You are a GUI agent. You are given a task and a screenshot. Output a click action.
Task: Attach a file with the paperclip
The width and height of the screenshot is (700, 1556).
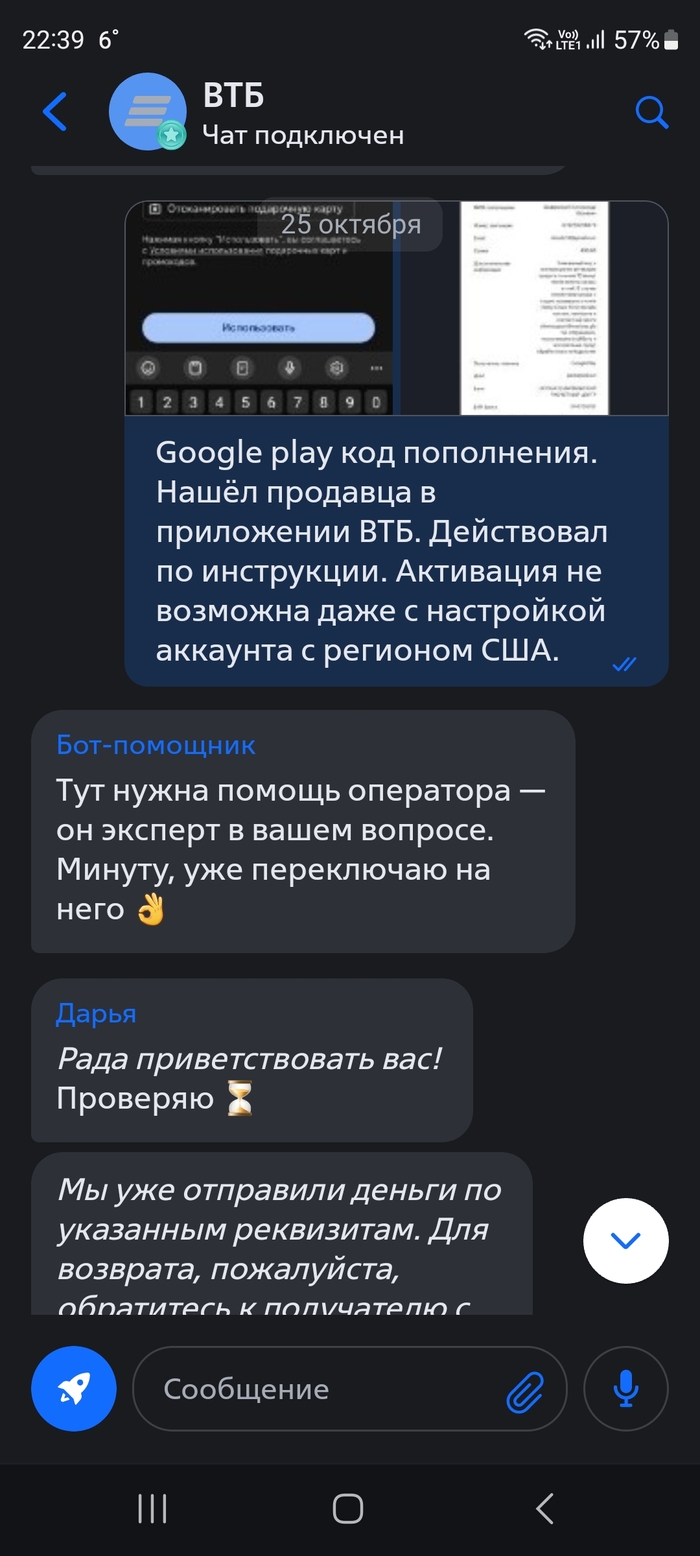point(525,1390)
